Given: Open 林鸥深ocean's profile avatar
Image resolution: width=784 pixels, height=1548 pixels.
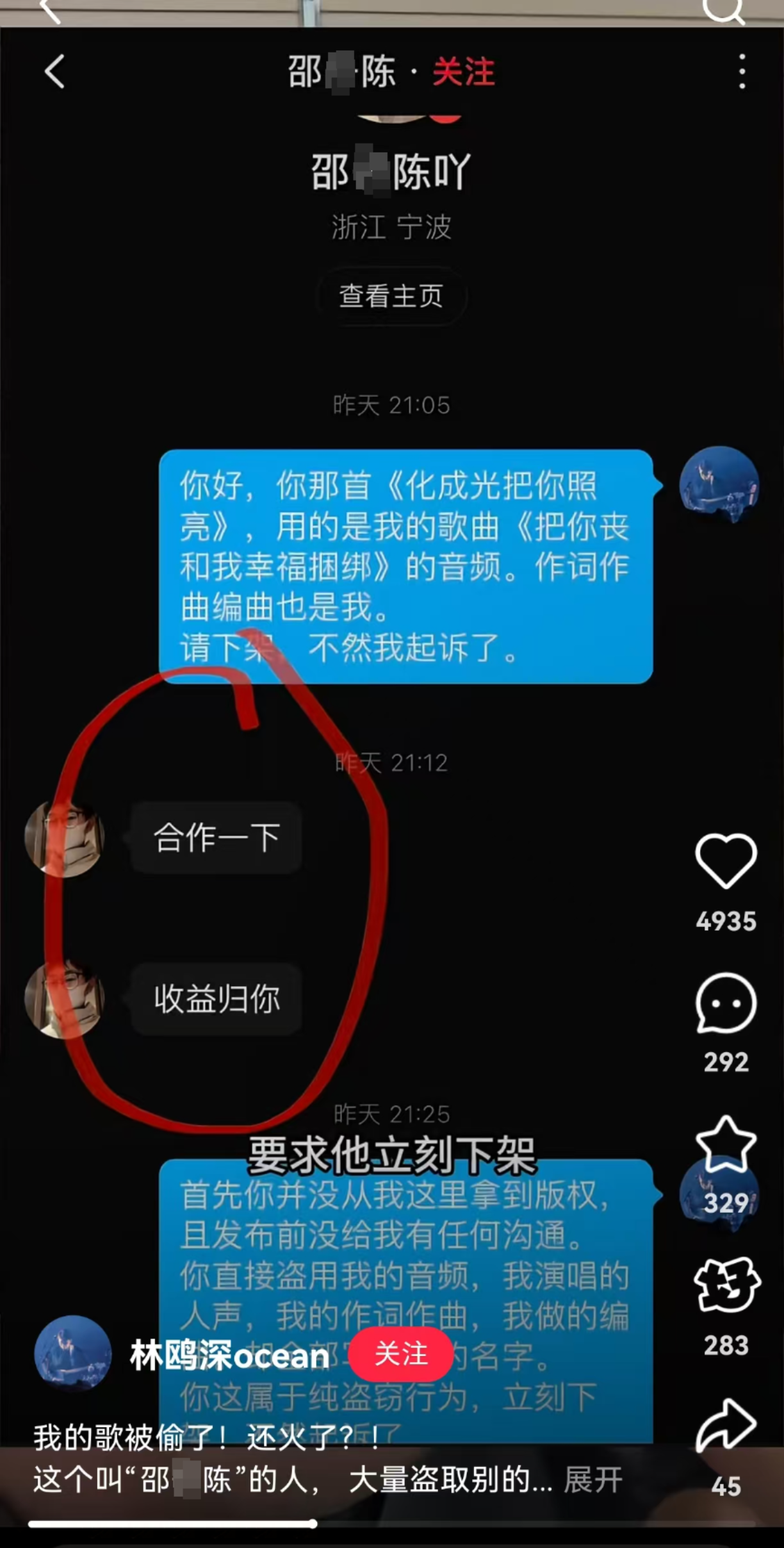Looking at the screenshot, I should point(72,1354).
